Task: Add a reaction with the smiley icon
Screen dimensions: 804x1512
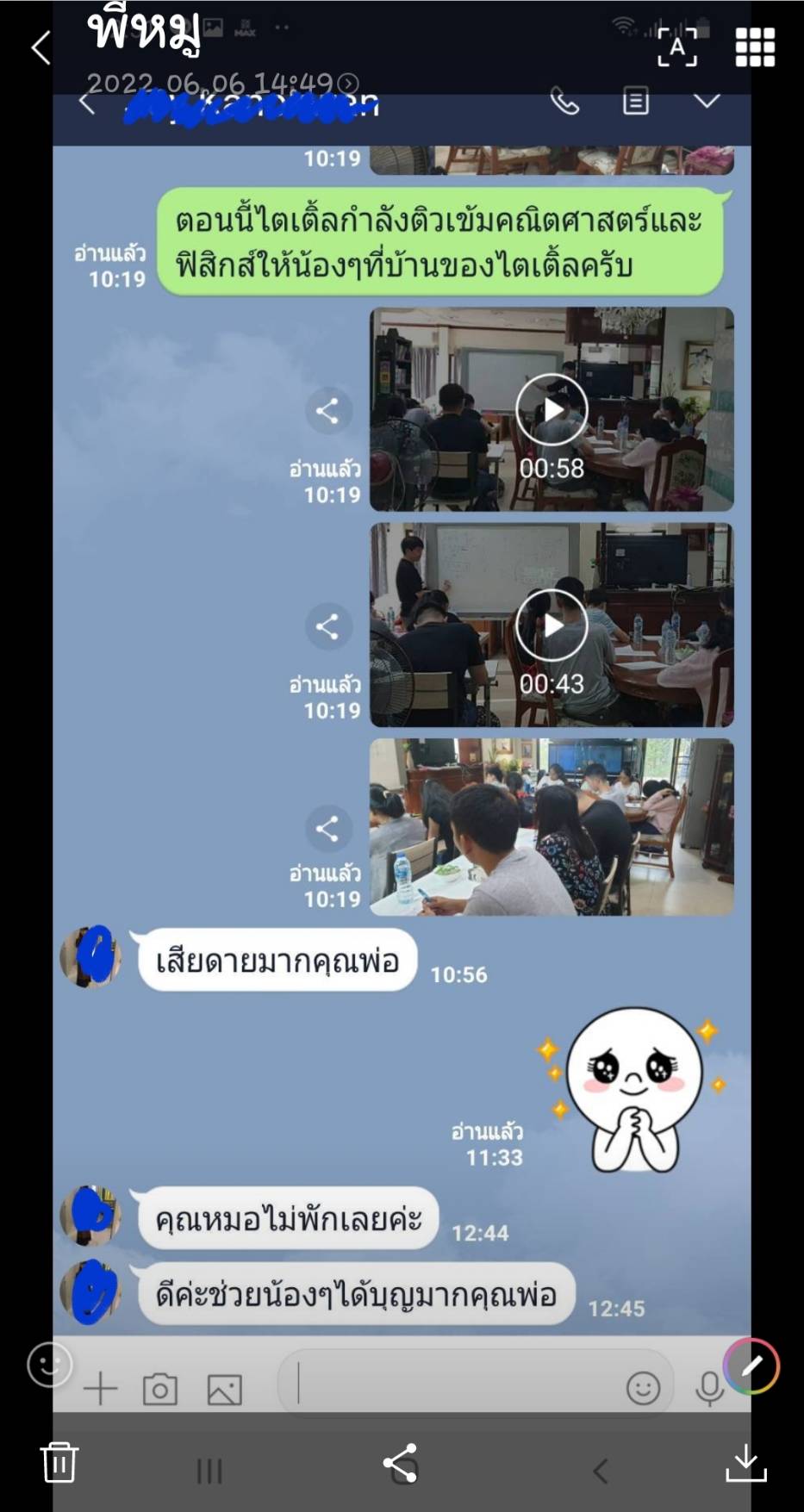Action: 49,1365
